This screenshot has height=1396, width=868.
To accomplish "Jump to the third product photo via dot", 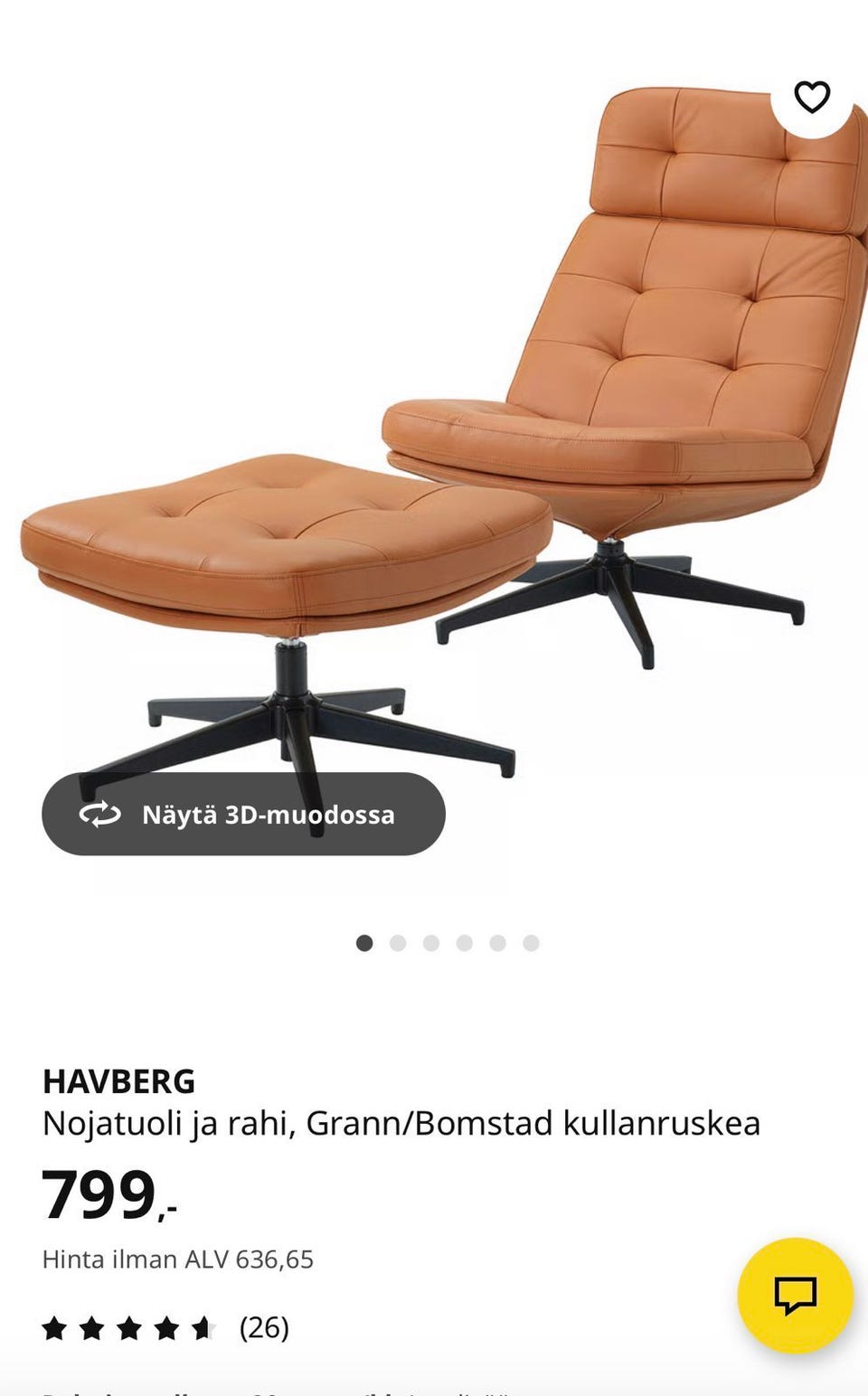I will click(x=430, y=941).
